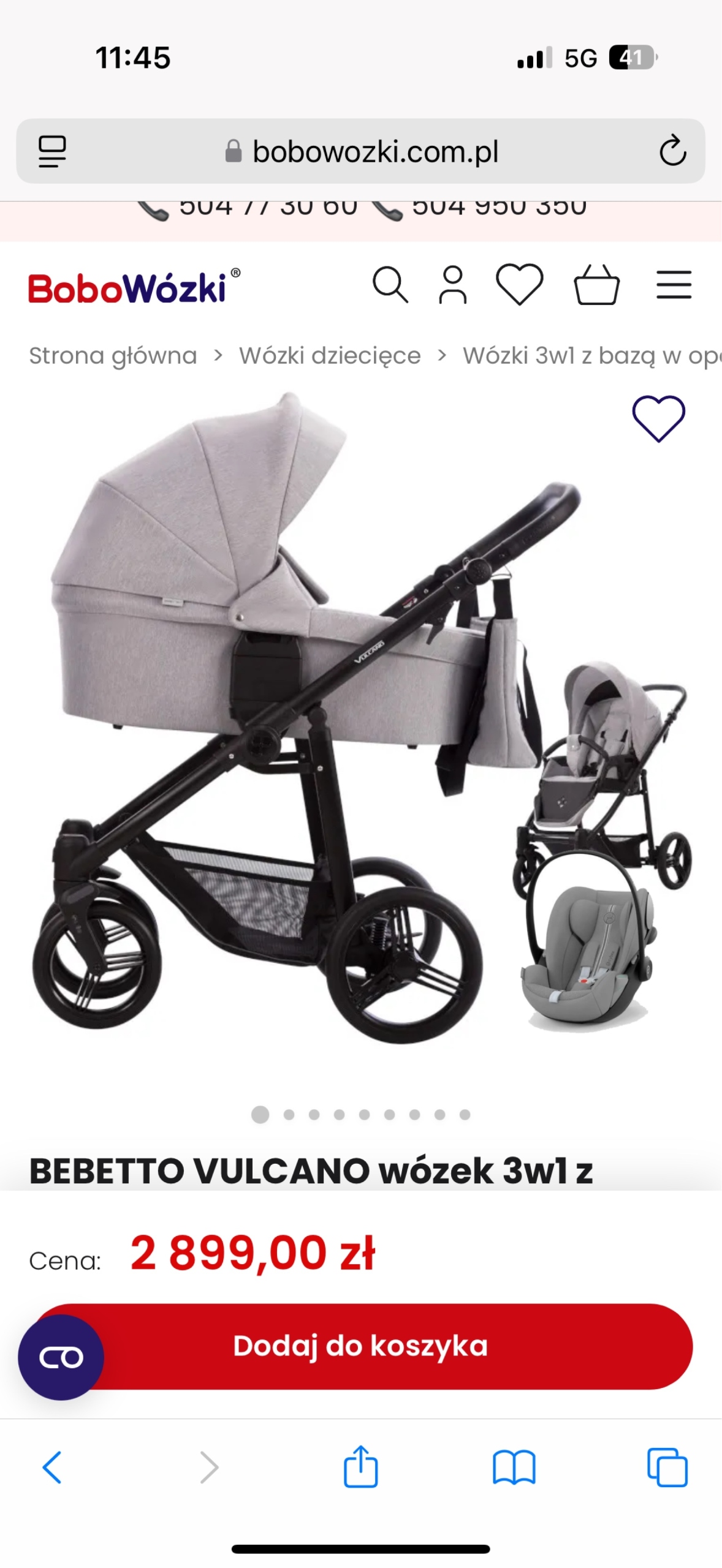Open the wishlist heart in header
Screen dimensions: 722x1568
(x=519, y=285)
